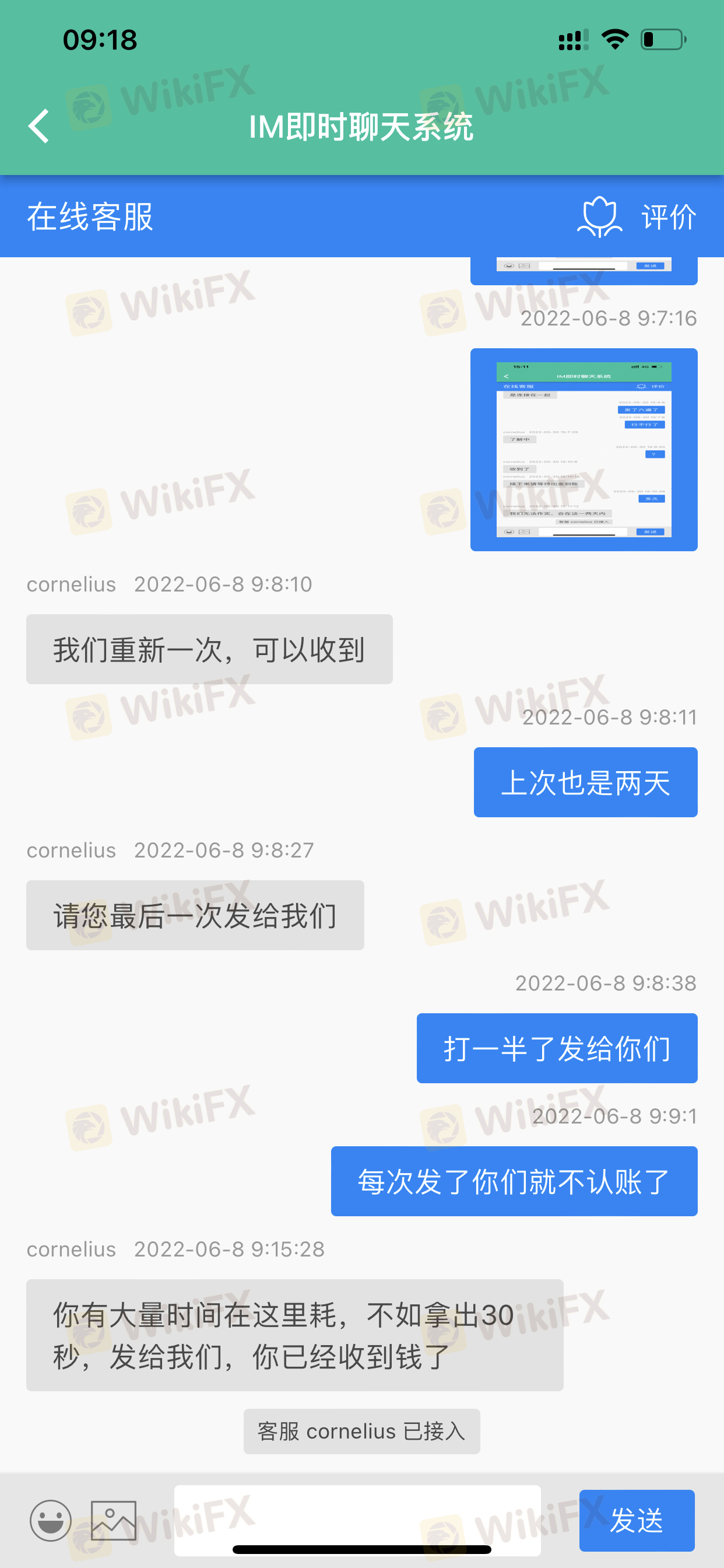Go back from IM chat system
Image resolution: width=724 pixels, height=1568 pixels.
(x=39, y=127)
